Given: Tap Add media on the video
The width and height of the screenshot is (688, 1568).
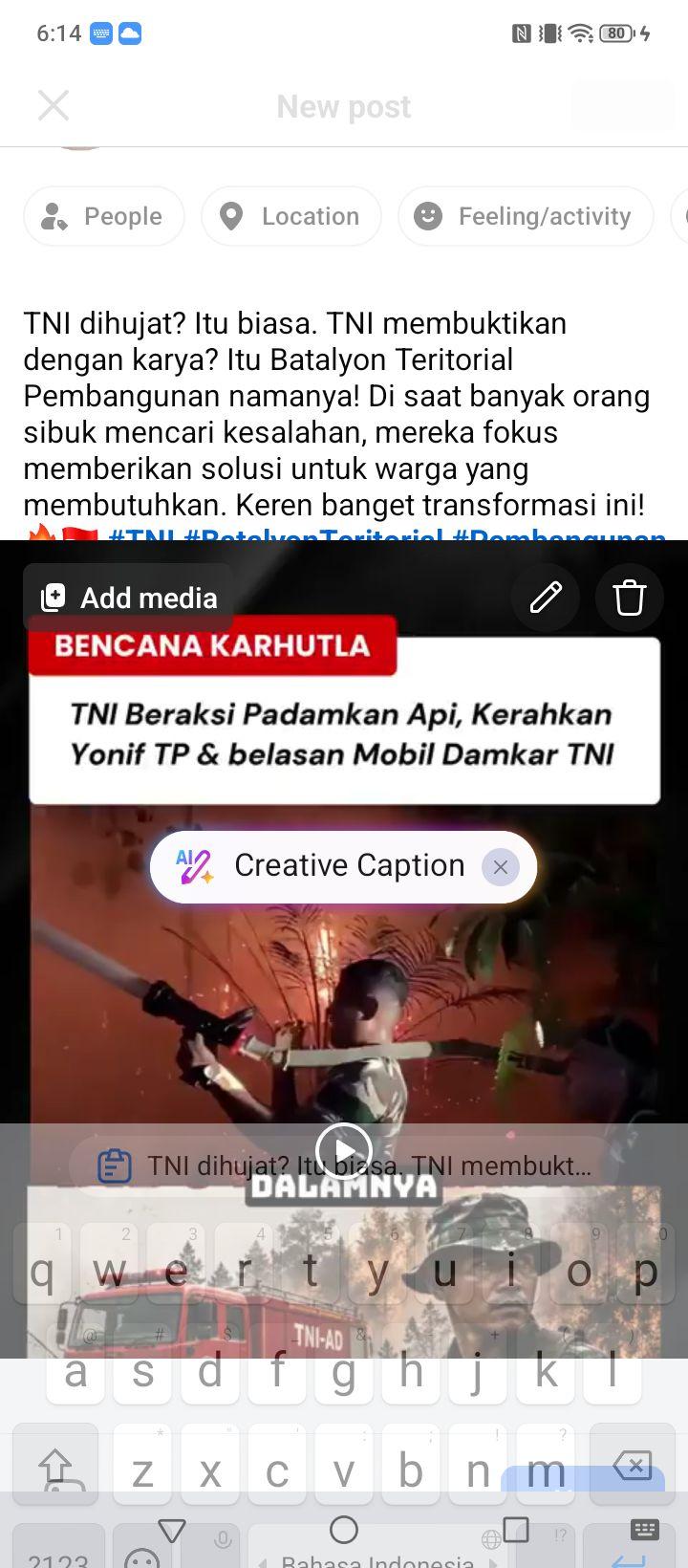Looking at the screenshot, I should [129, 598].
